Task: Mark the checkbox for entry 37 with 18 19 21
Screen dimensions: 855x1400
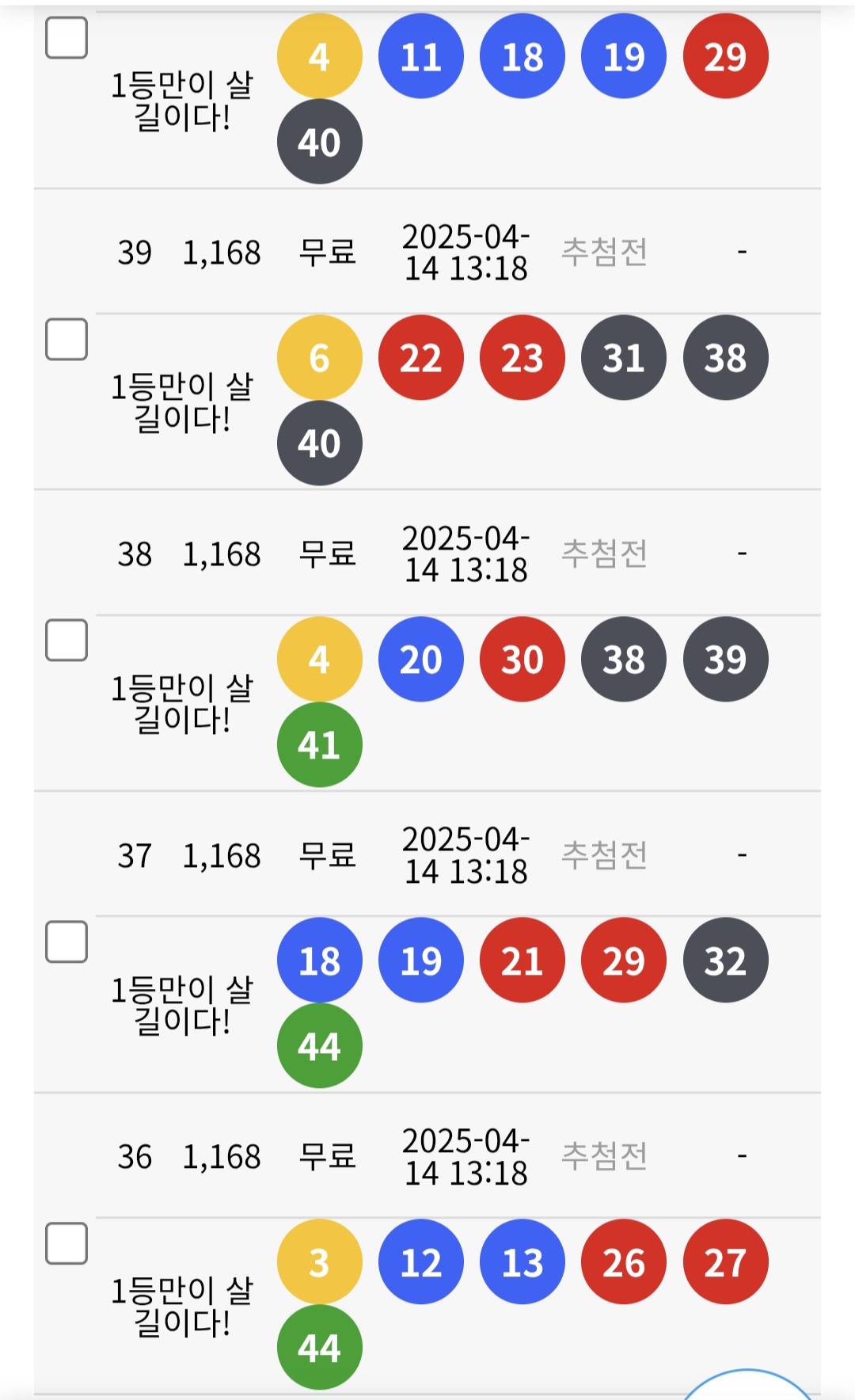Action: pyautogui.click(x=66, y=942)
